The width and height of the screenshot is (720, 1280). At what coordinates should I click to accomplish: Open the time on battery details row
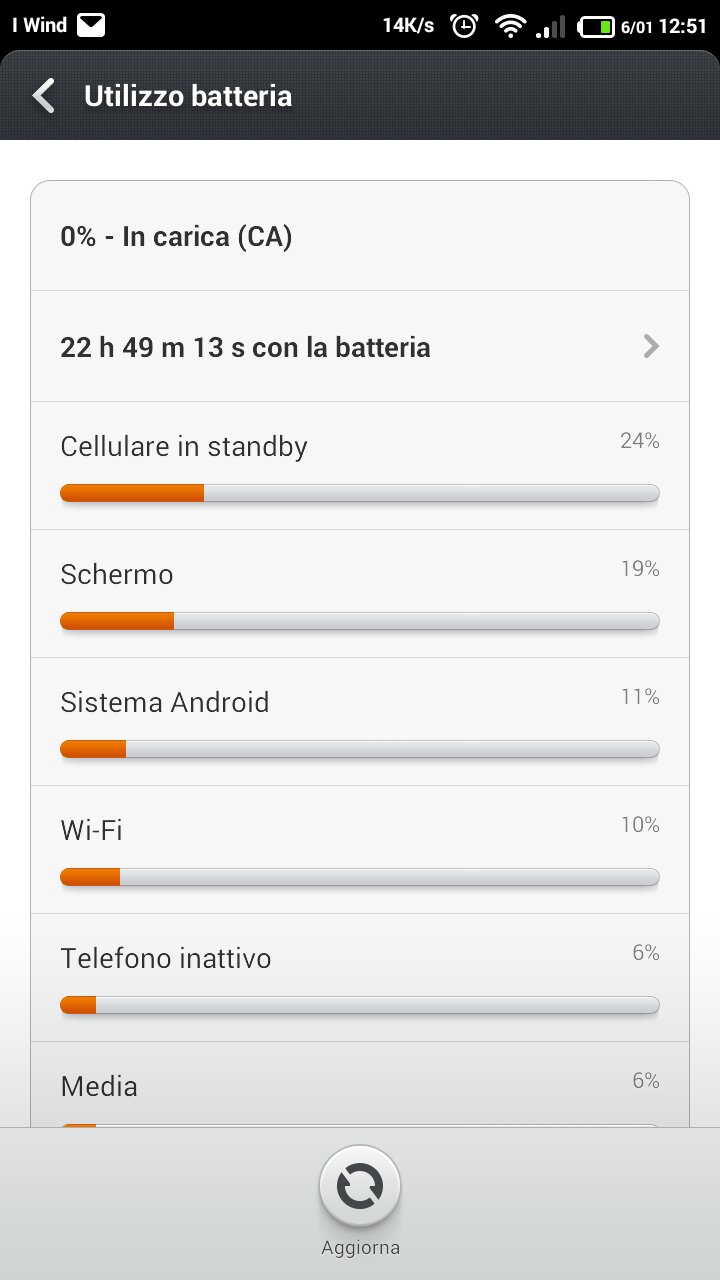(x=360, y=347)
